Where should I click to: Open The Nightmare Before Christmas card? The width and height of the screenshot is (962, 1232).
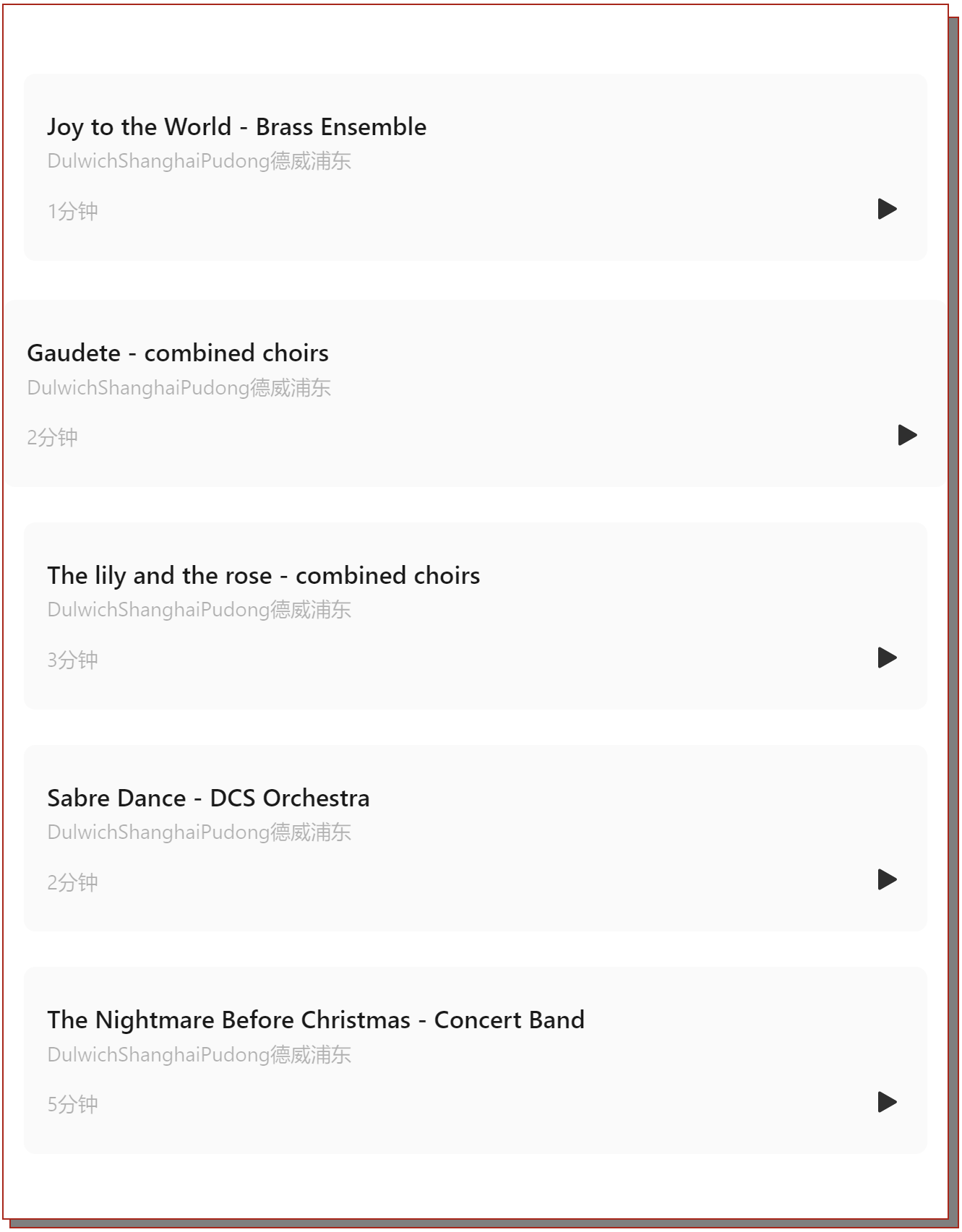[x=316, y=1020]
